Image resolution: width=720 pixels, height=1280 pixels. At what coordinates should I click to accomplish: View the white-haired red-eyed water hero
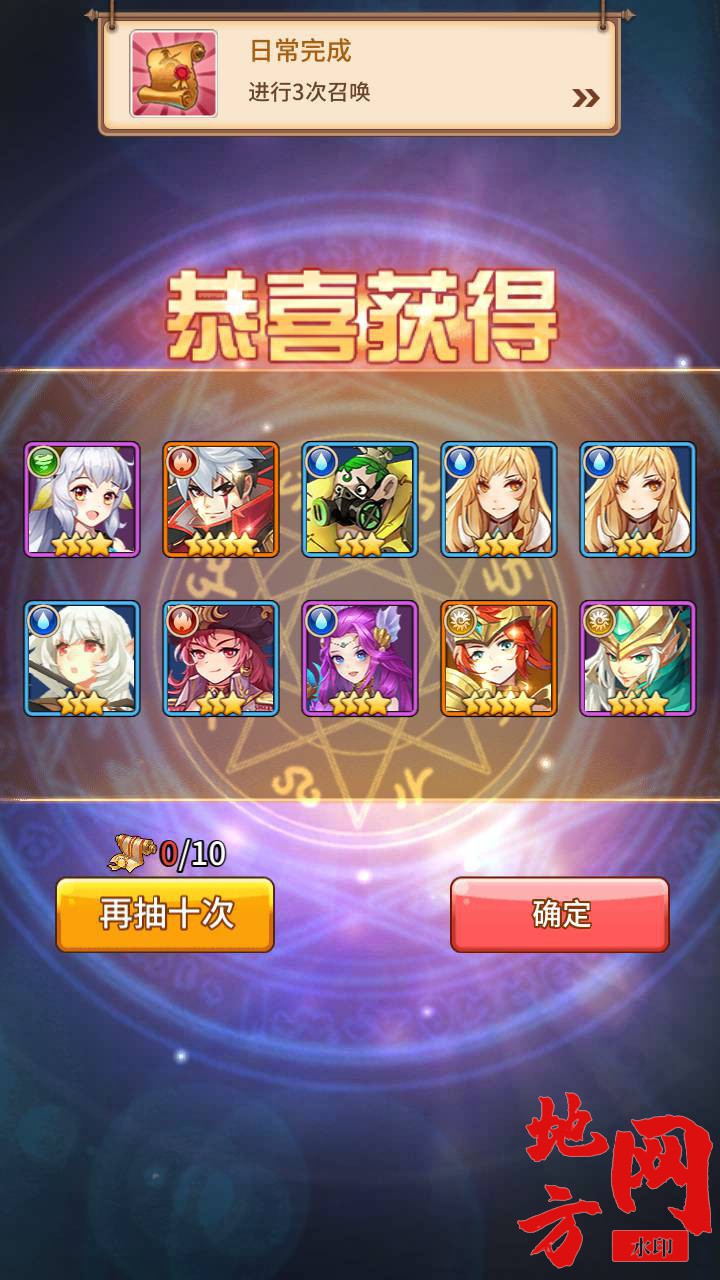click(82, 658)
